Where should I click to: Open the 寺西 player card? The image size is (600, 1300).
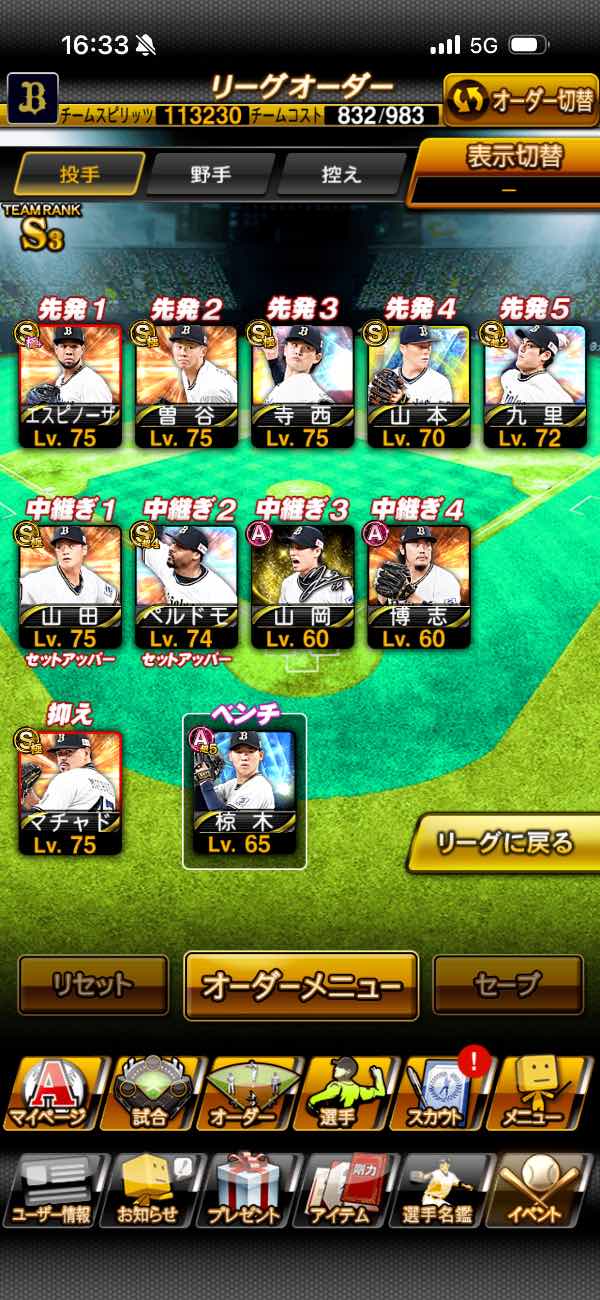click(x=303, y=385)
